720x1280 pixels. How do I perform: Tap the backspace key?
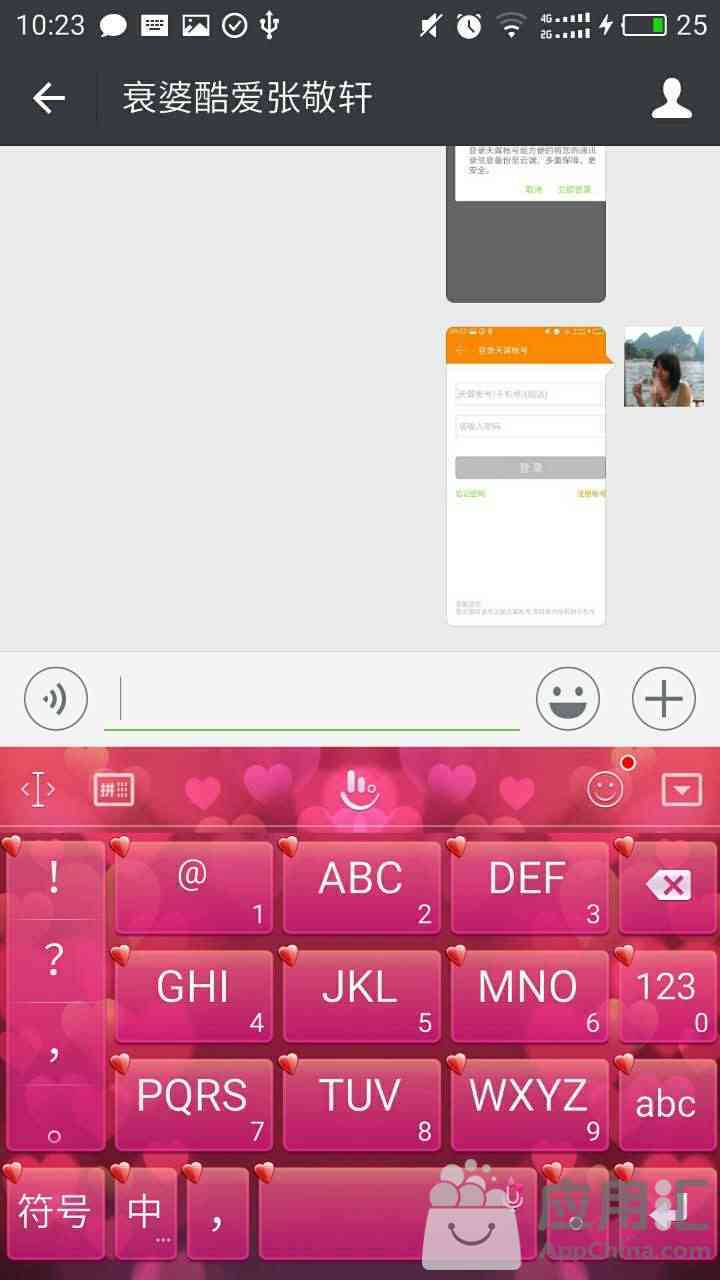coord(668,886)
